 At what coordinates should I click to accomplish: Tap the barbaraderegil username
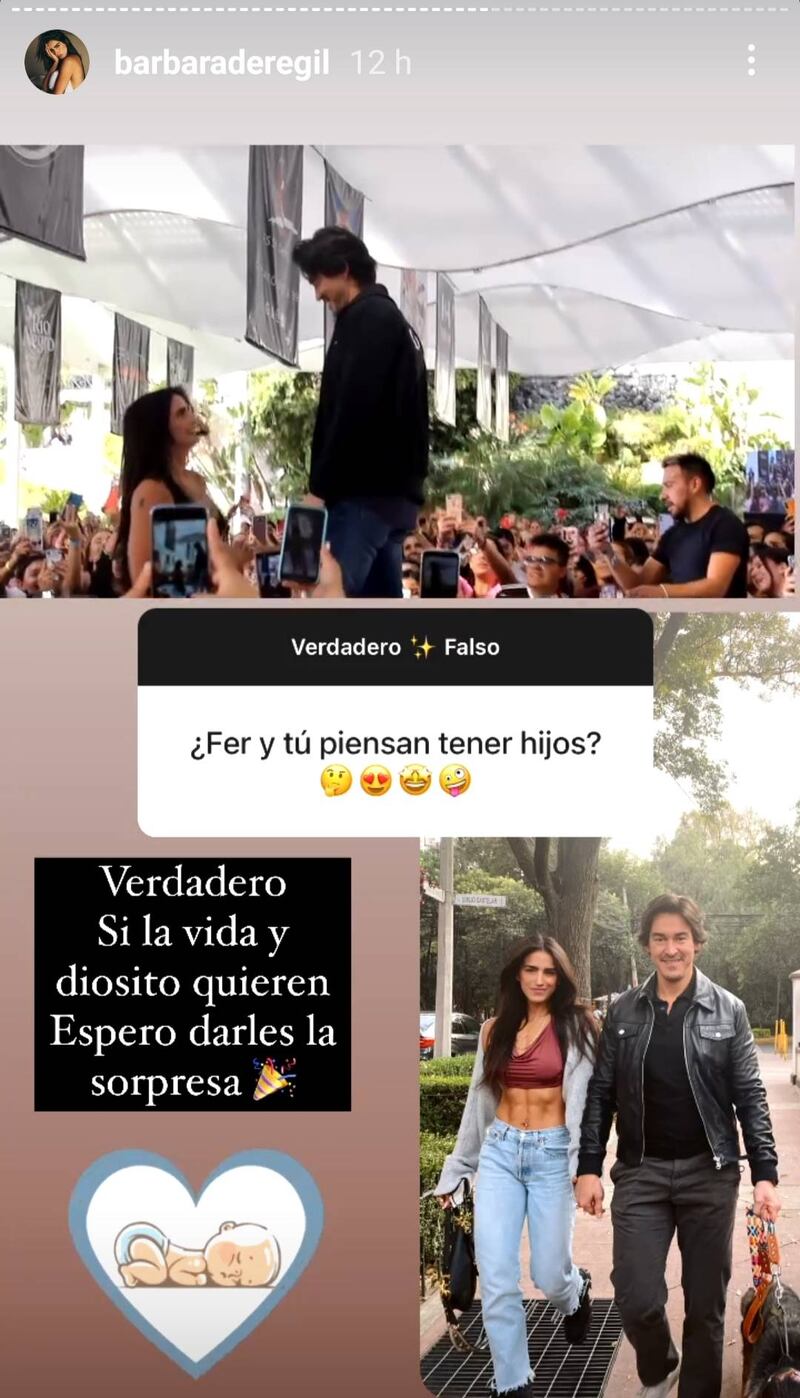(224, 63)
